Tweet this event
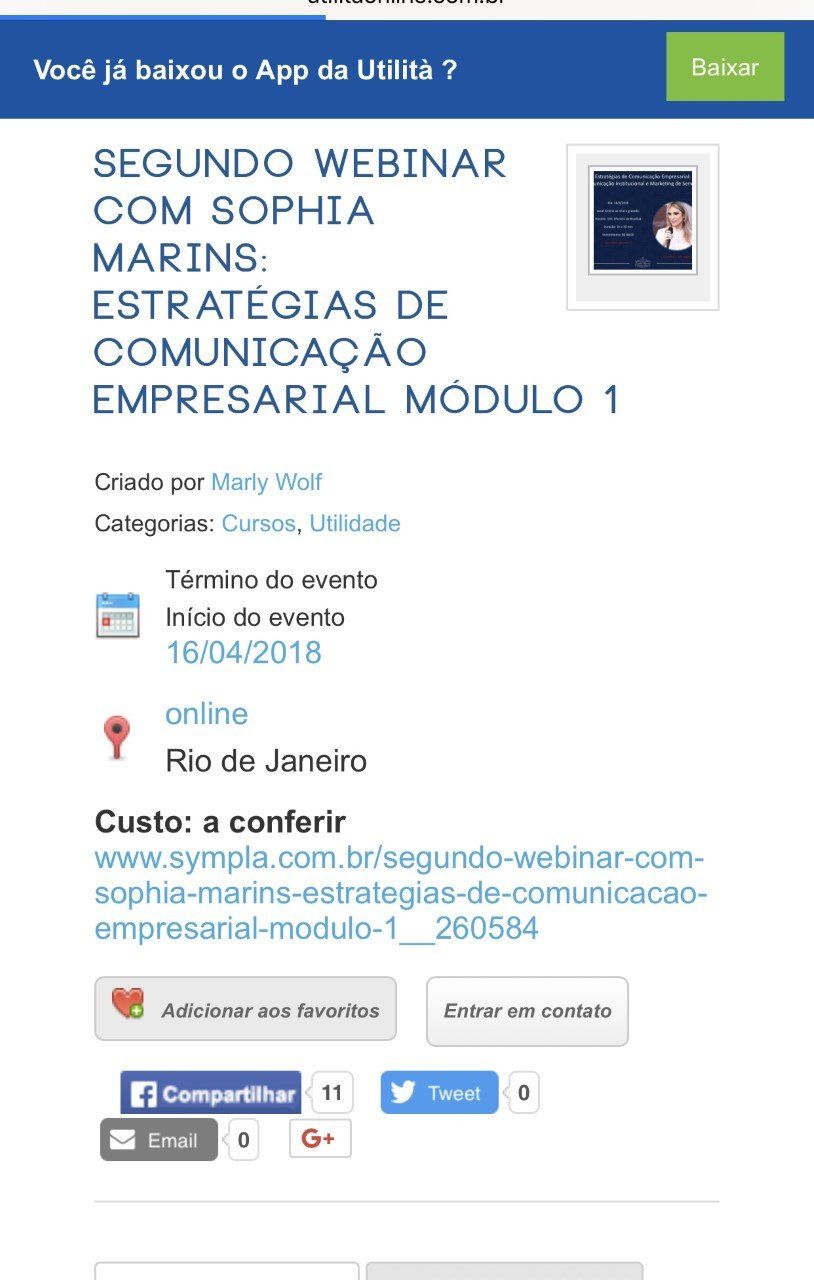Viewport: 814px width, 1280px height. 439,1093
